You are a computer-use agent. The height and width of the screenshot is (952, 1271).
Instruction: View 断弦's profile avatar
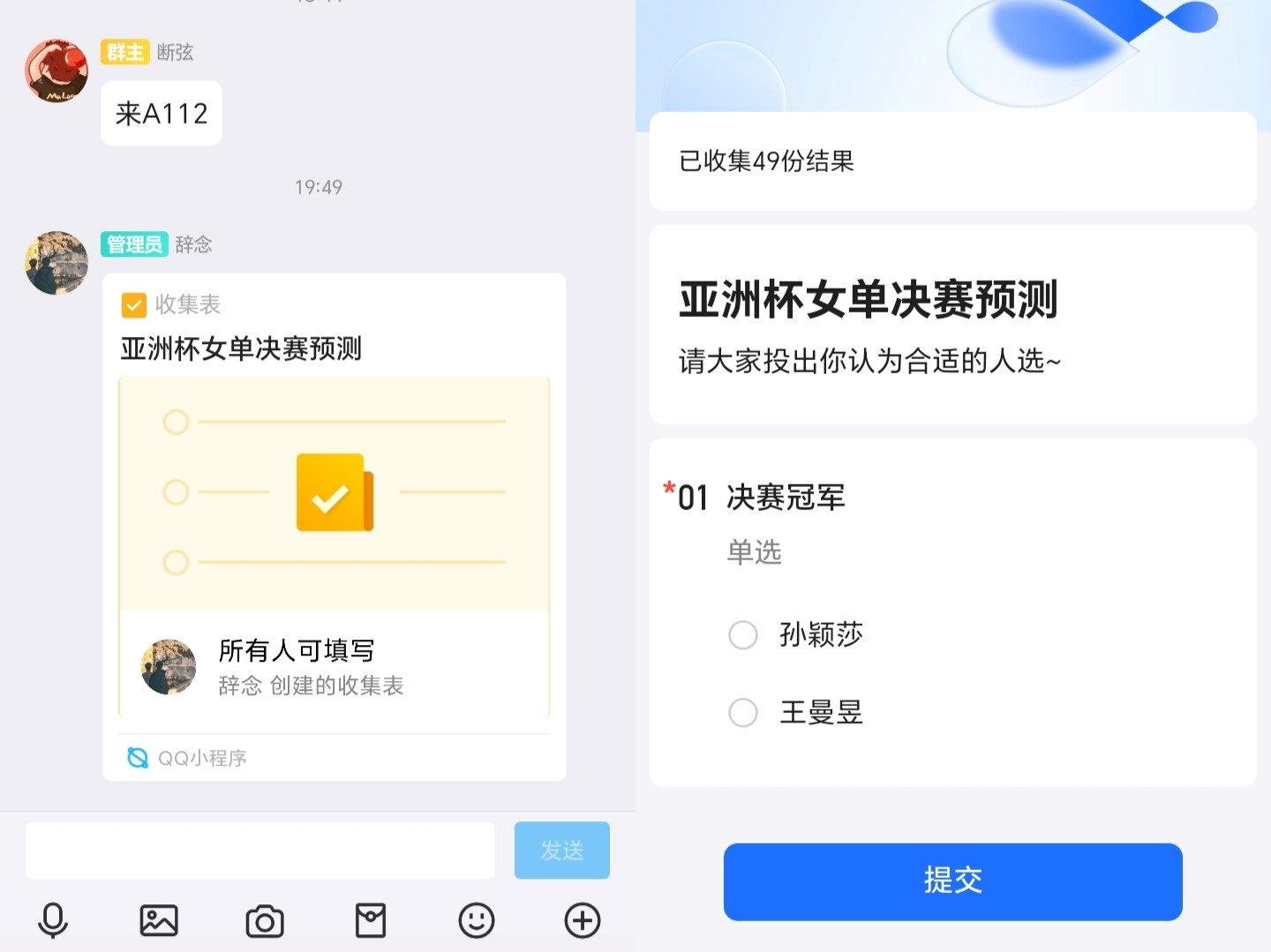pyautogui.click(x=56, y=71)
